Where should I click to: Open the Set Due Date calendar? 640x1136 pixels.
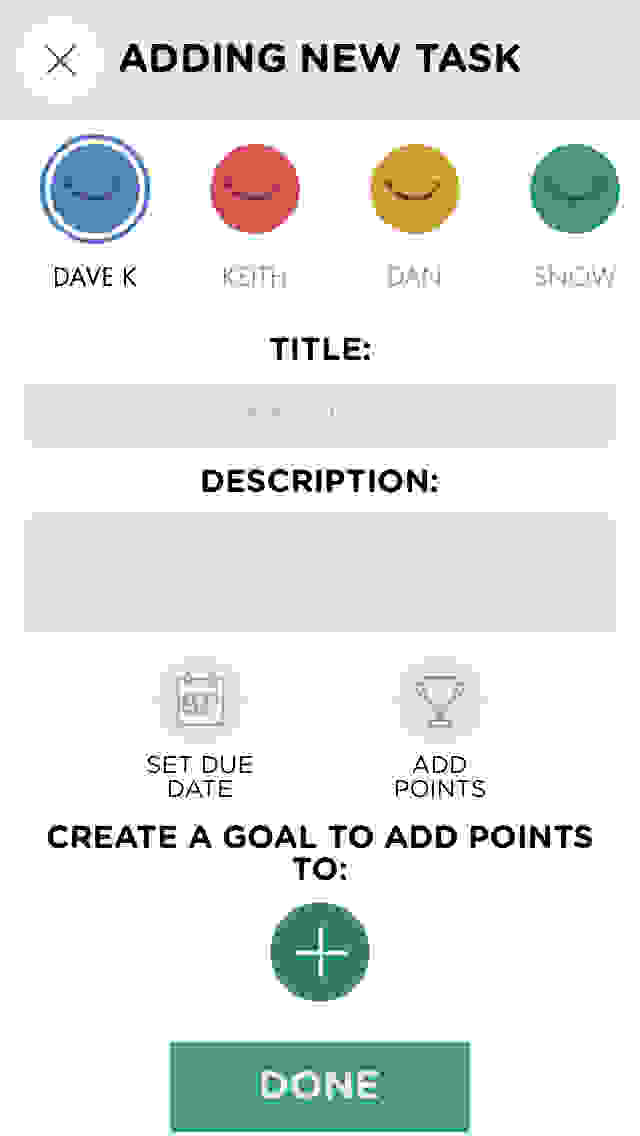pyautogui.click(x=200, y=700)
